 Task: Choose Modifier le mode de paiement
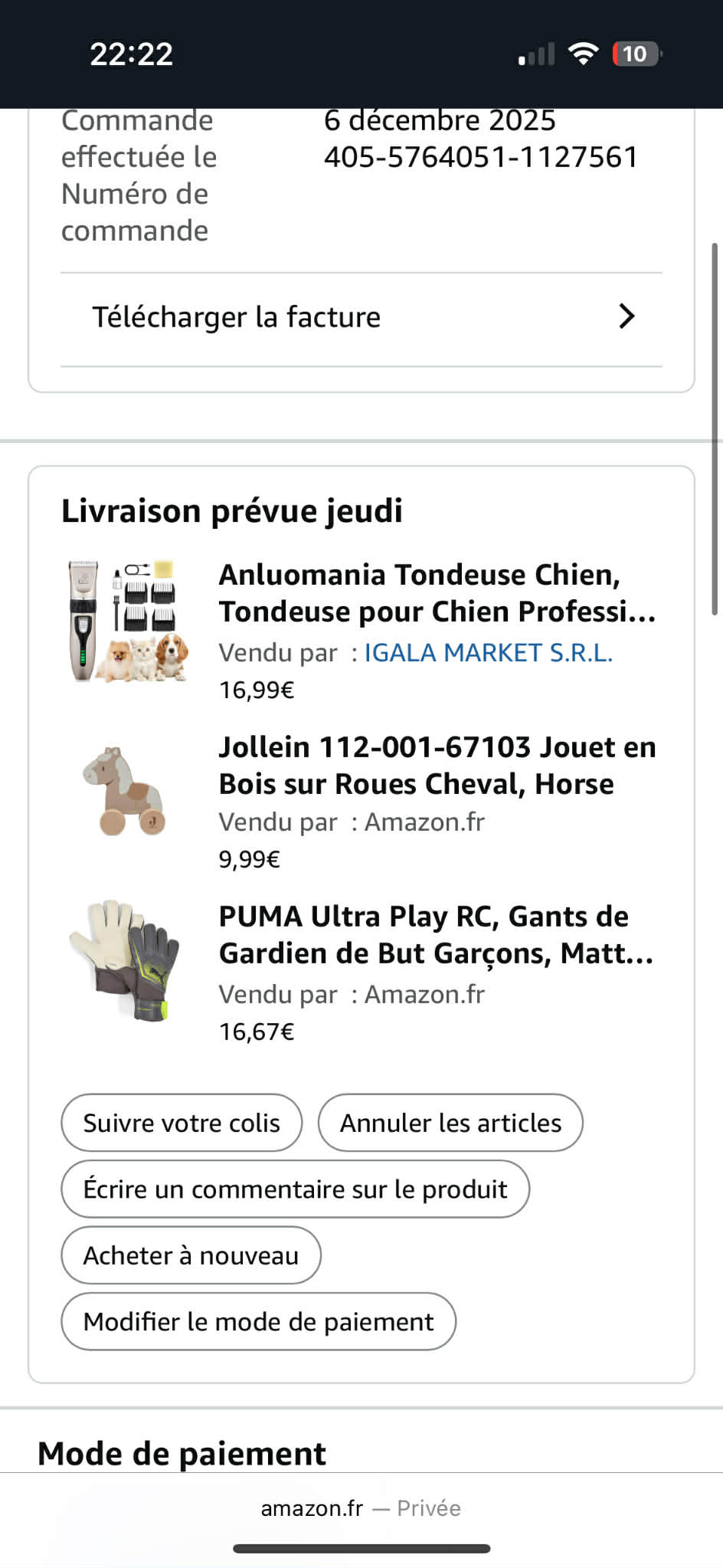[258, 1322]
